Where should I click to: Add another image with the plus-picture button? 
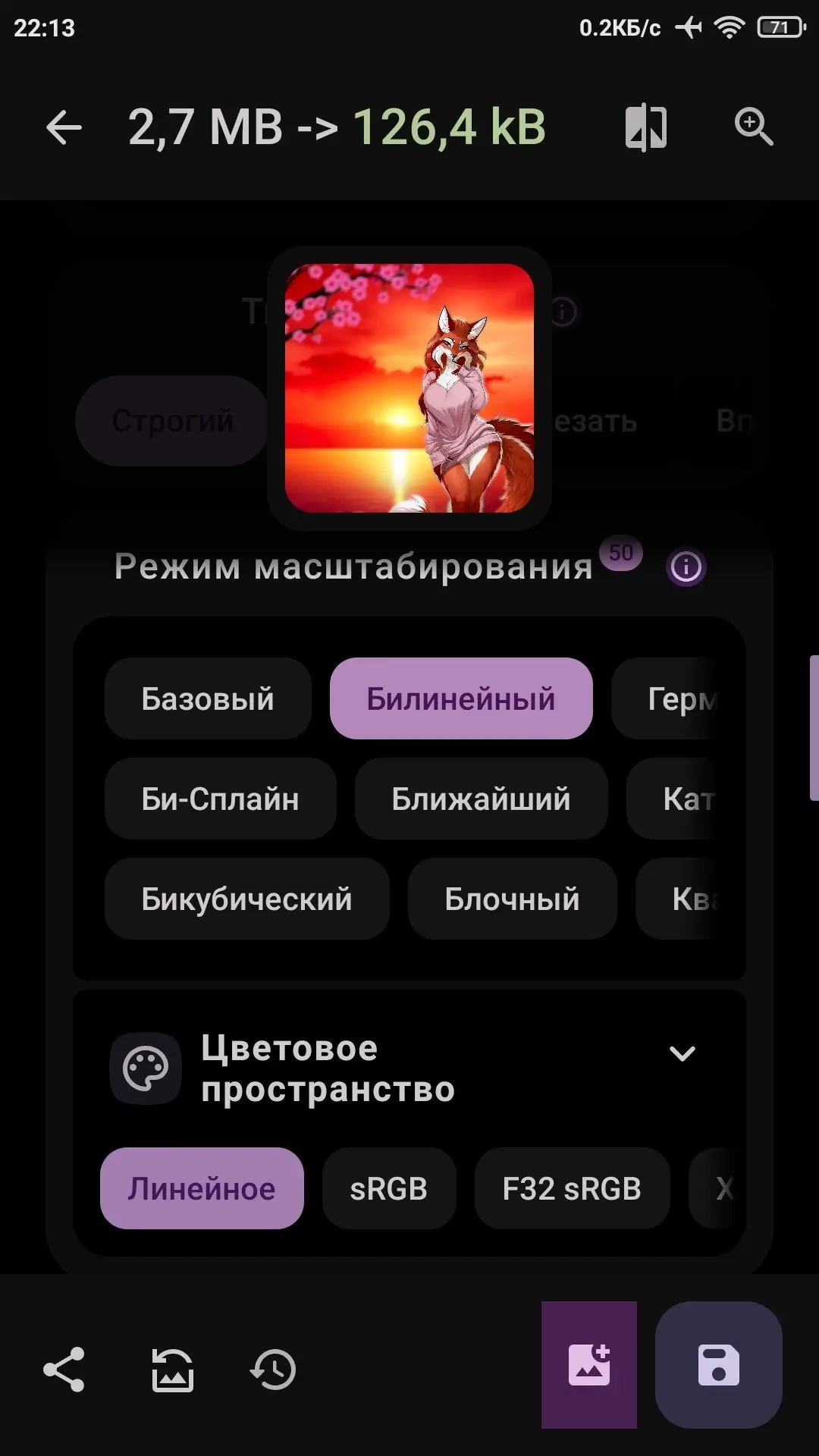coord(589,1365)
